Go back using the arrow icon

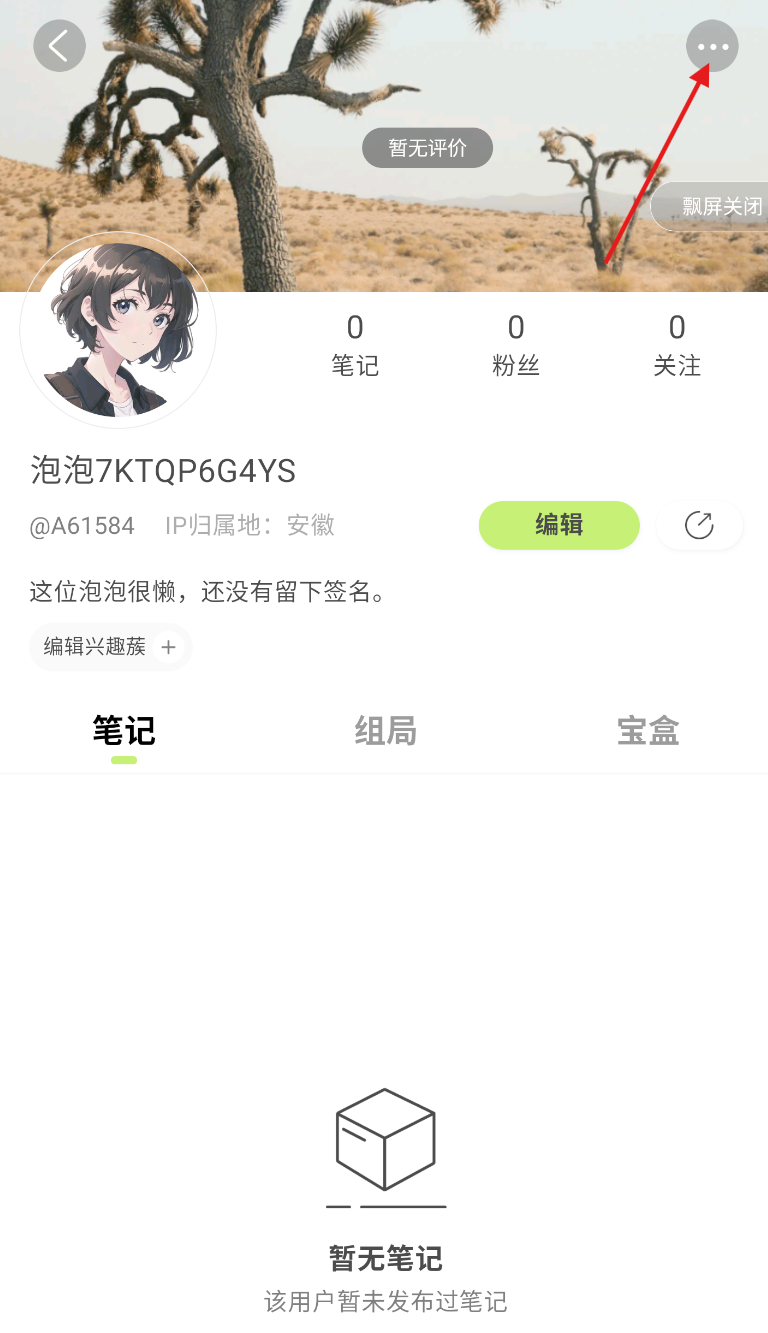coord(59,46)
